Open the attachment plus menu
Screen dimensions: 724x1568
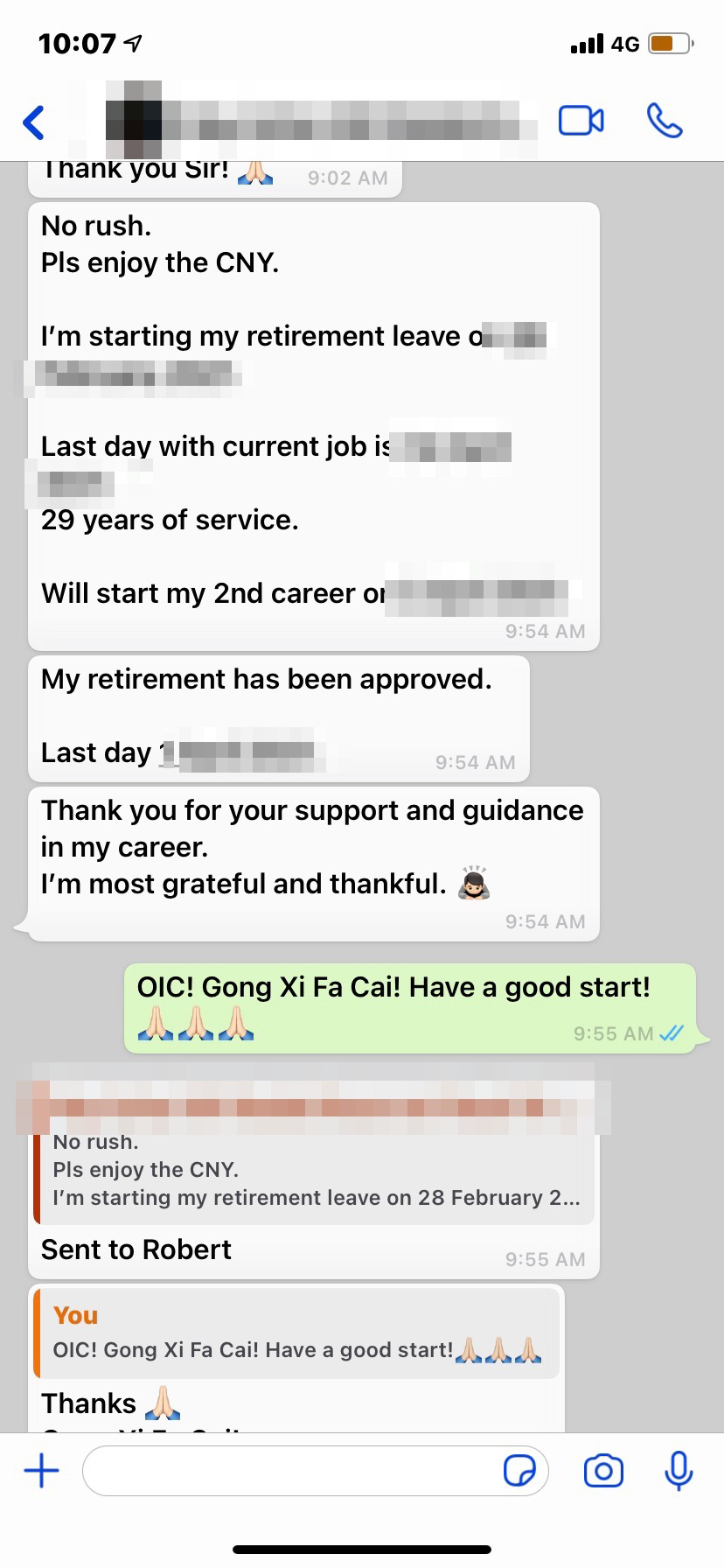pos(41,1471)
